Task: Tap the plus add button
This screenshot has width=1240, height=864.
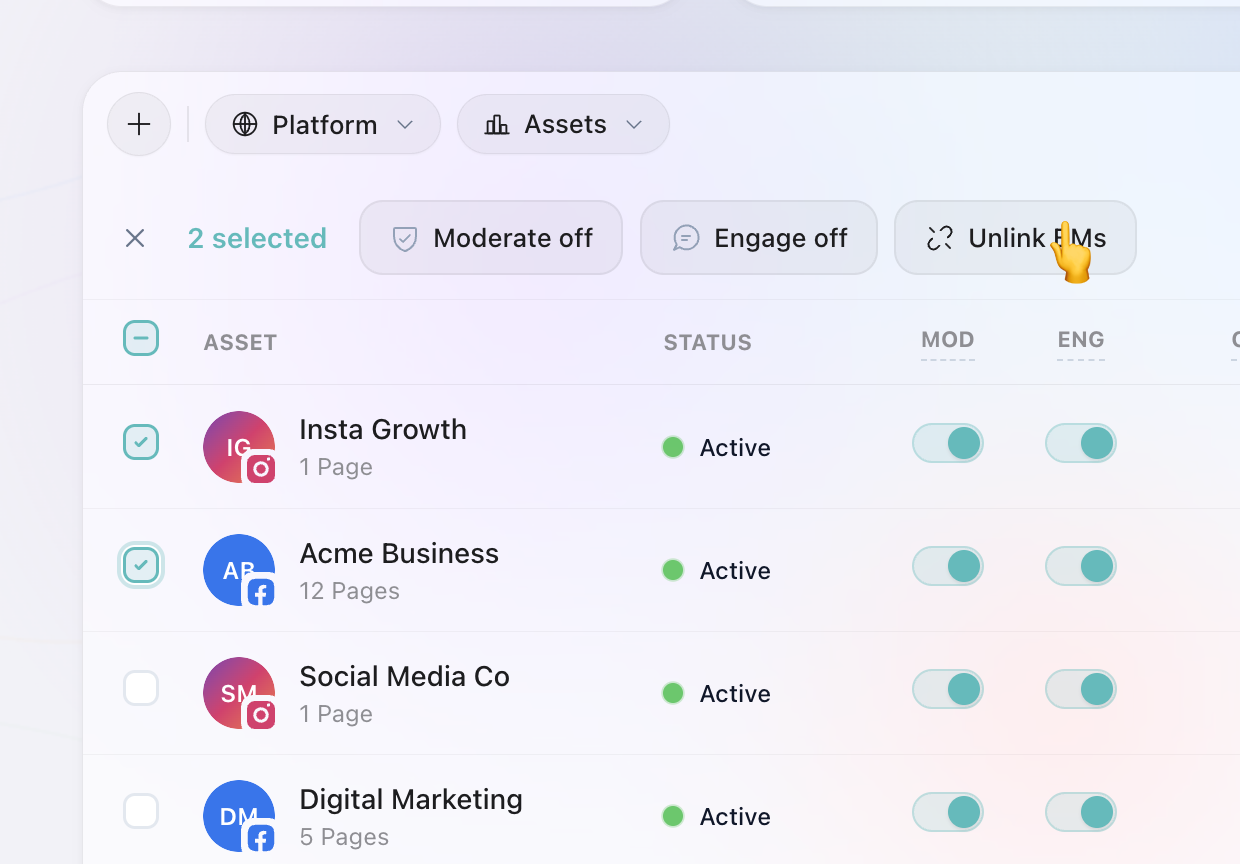Action: pyautogui.click(x=139, y=124)
